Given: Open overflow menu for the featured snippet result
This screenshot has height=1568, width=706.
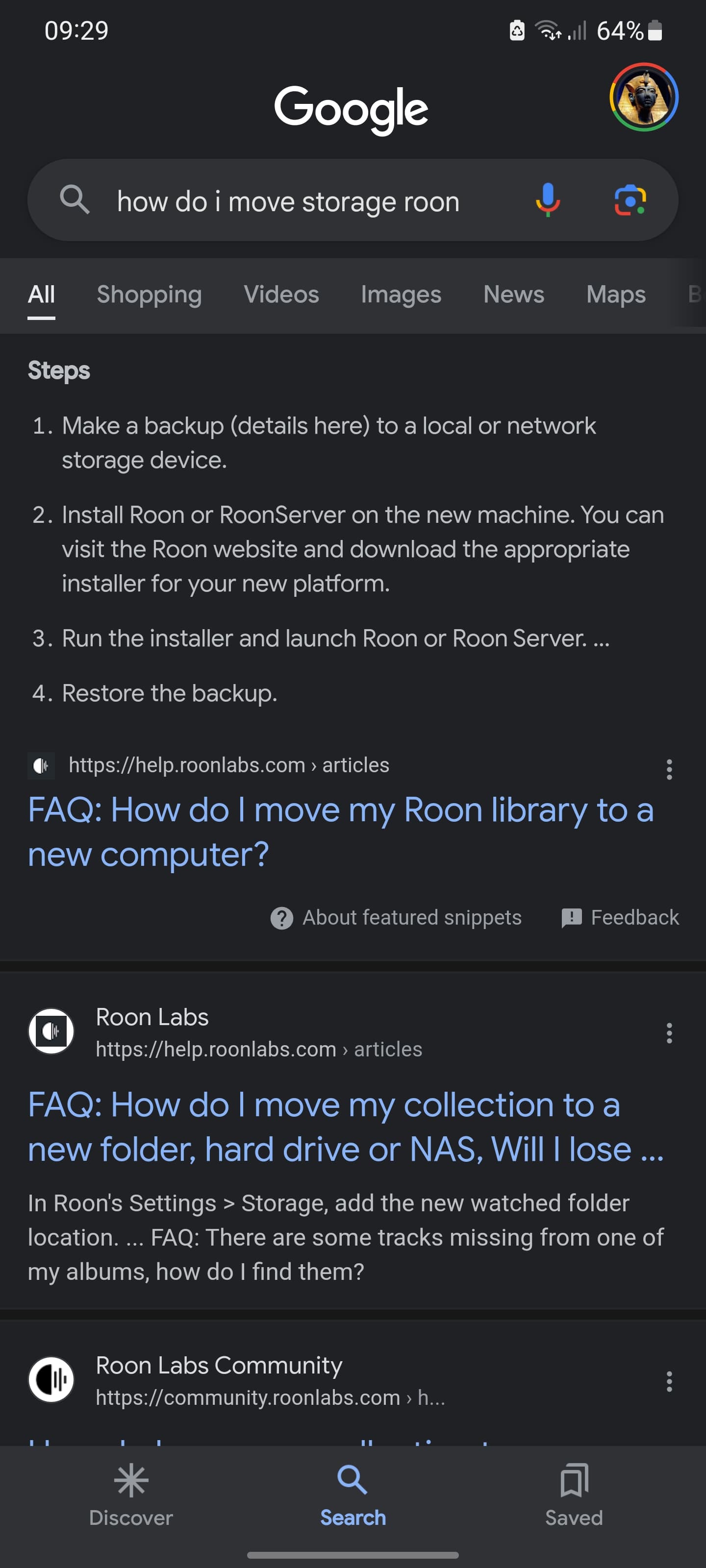Looking at the screenshot, I should tap(669, 769).
